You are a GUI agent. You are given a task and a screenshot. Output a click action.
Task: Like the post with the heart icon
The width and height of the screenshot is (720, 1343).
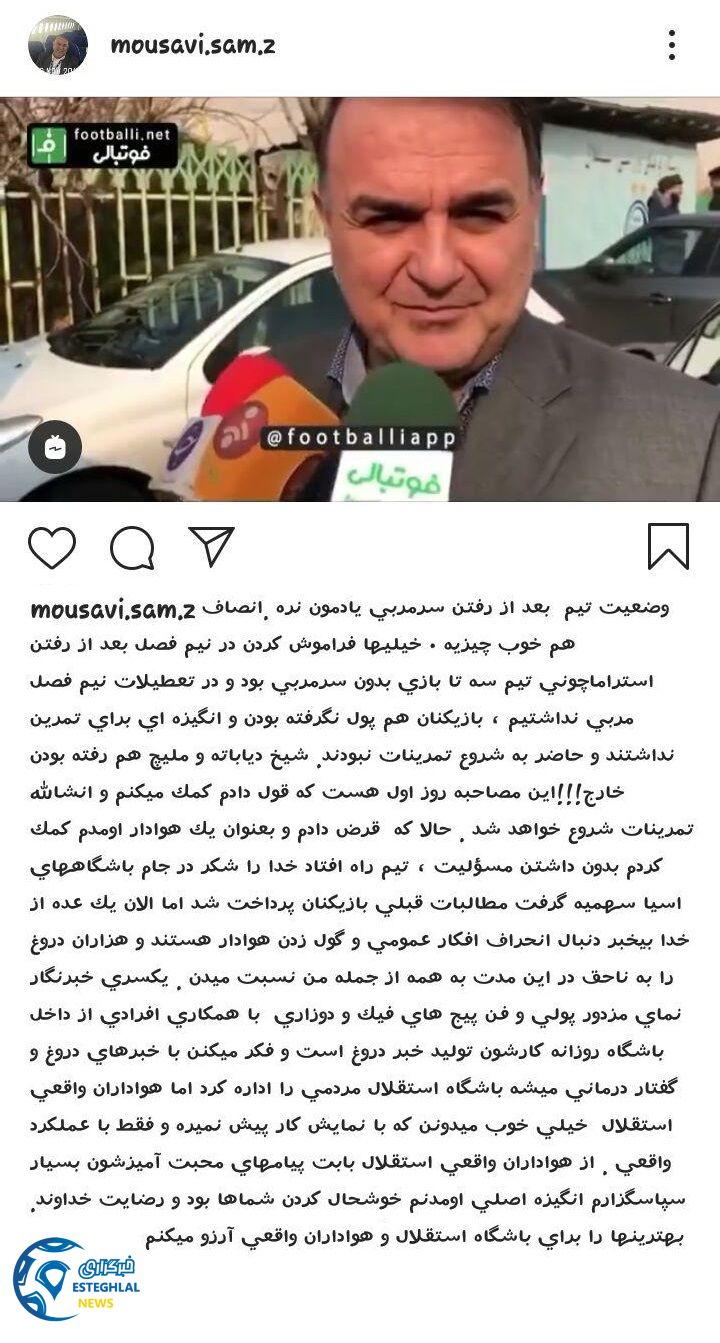(x=54, y=545)
